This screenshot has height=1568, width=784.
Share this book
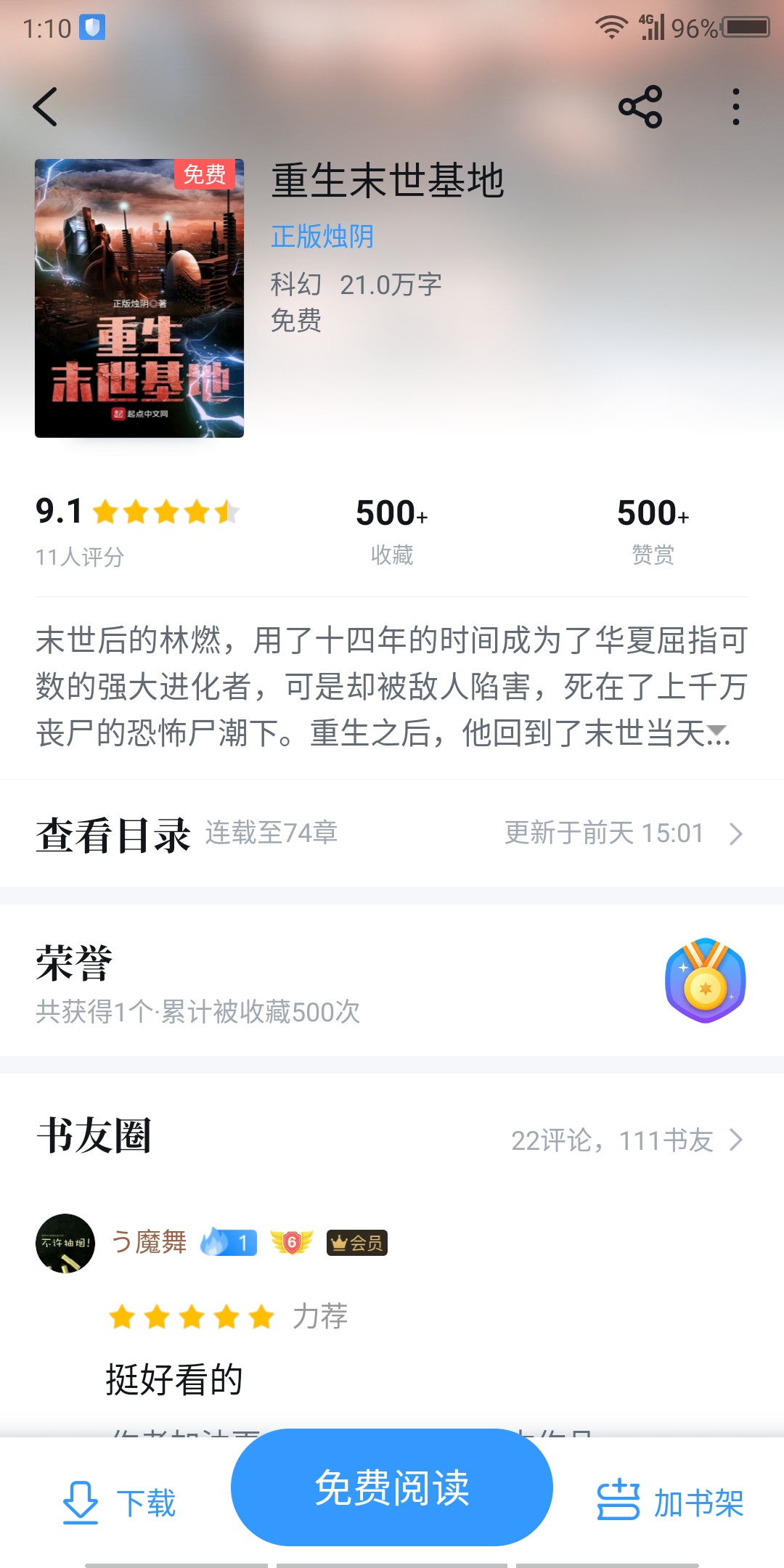pos(640,107)
